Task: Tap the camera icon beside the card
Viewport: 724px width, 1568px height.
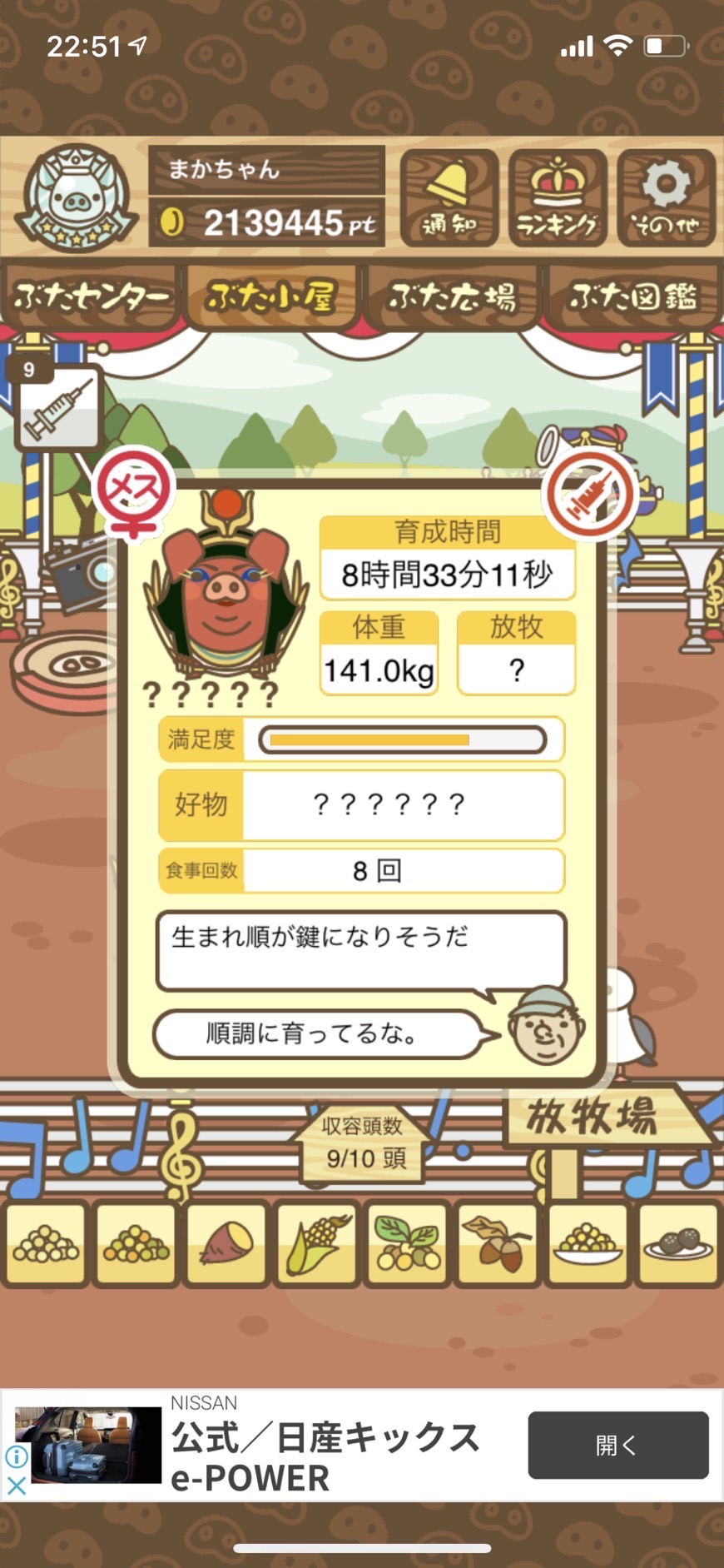Action: 80,574
